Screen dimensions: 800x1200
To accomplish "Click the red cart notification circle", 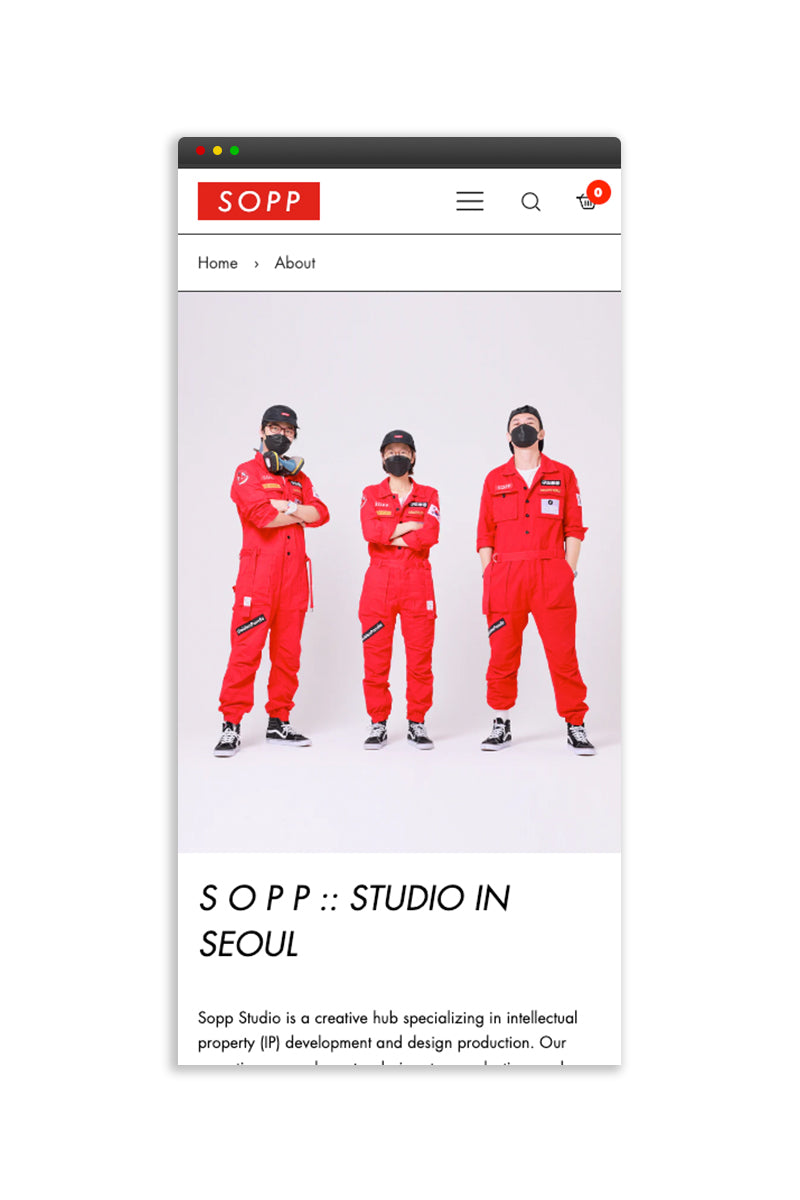I will [598, 192].
